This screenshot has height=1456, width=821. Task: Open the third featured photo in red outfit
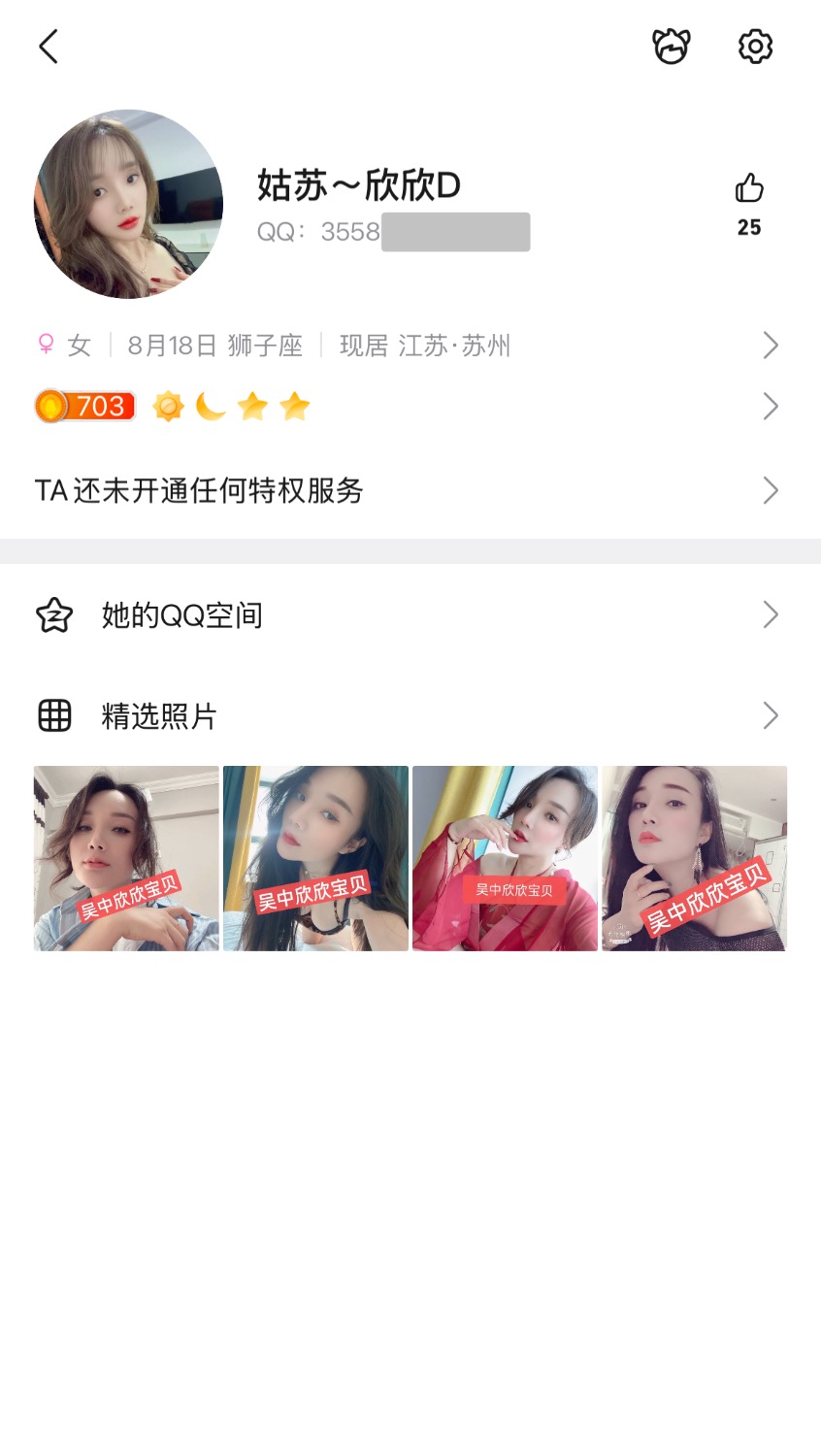click(505, 858)
